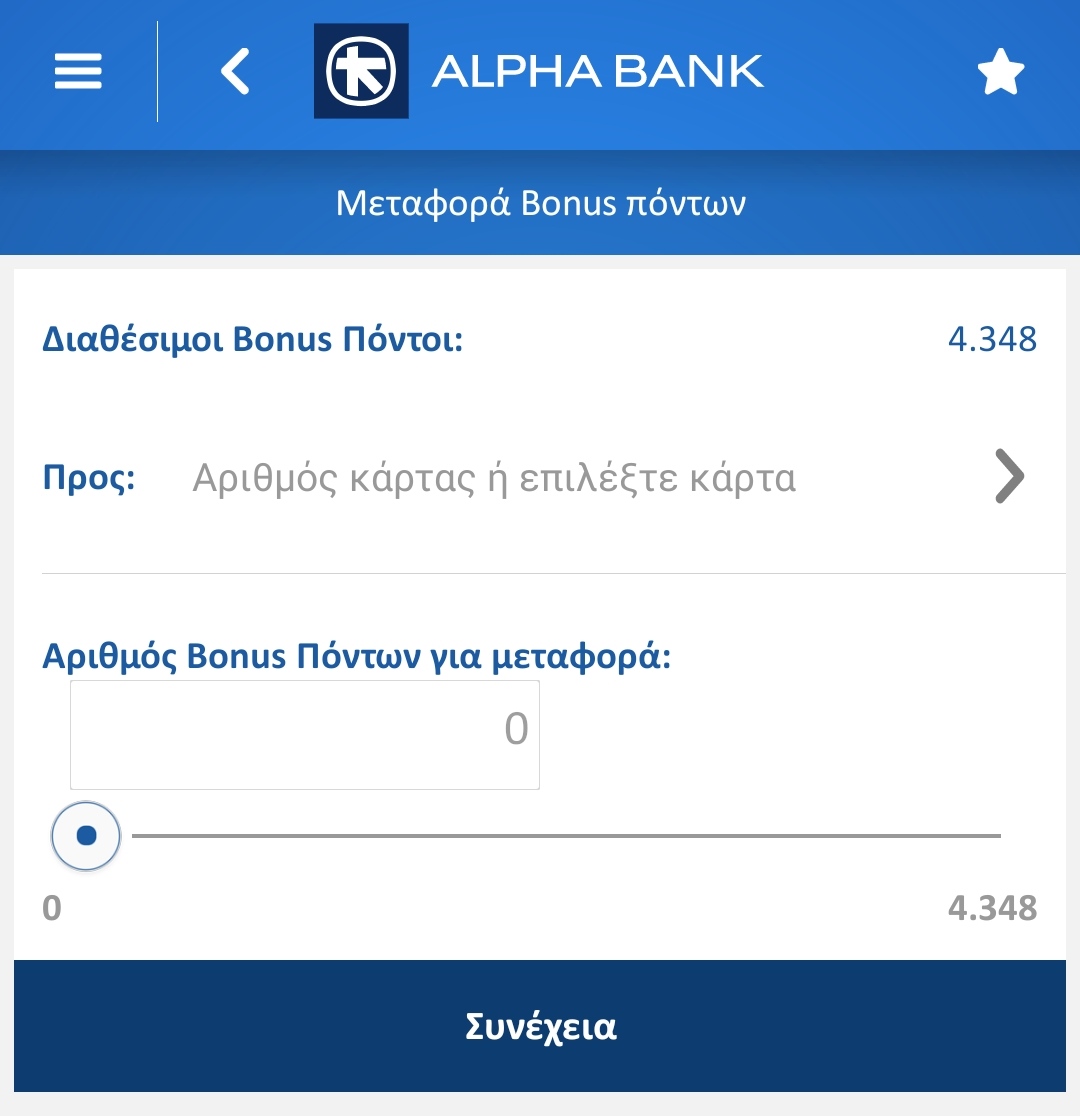Screen dimensions: 1080x1116
Task: Open card selection with the chevron
Action: [1010, 477]
